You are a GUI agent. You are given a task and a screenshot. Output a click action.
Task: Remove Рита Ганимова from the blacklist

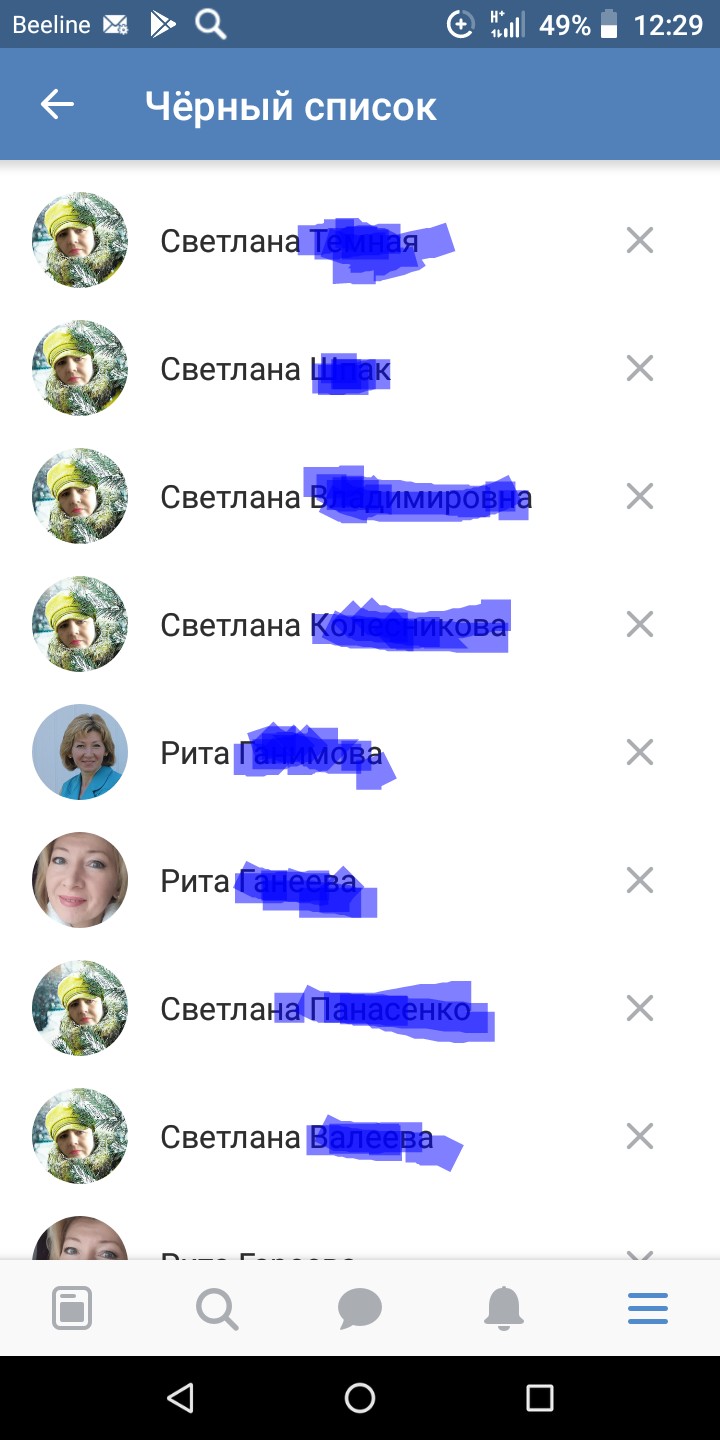click(x=639, y=752)
